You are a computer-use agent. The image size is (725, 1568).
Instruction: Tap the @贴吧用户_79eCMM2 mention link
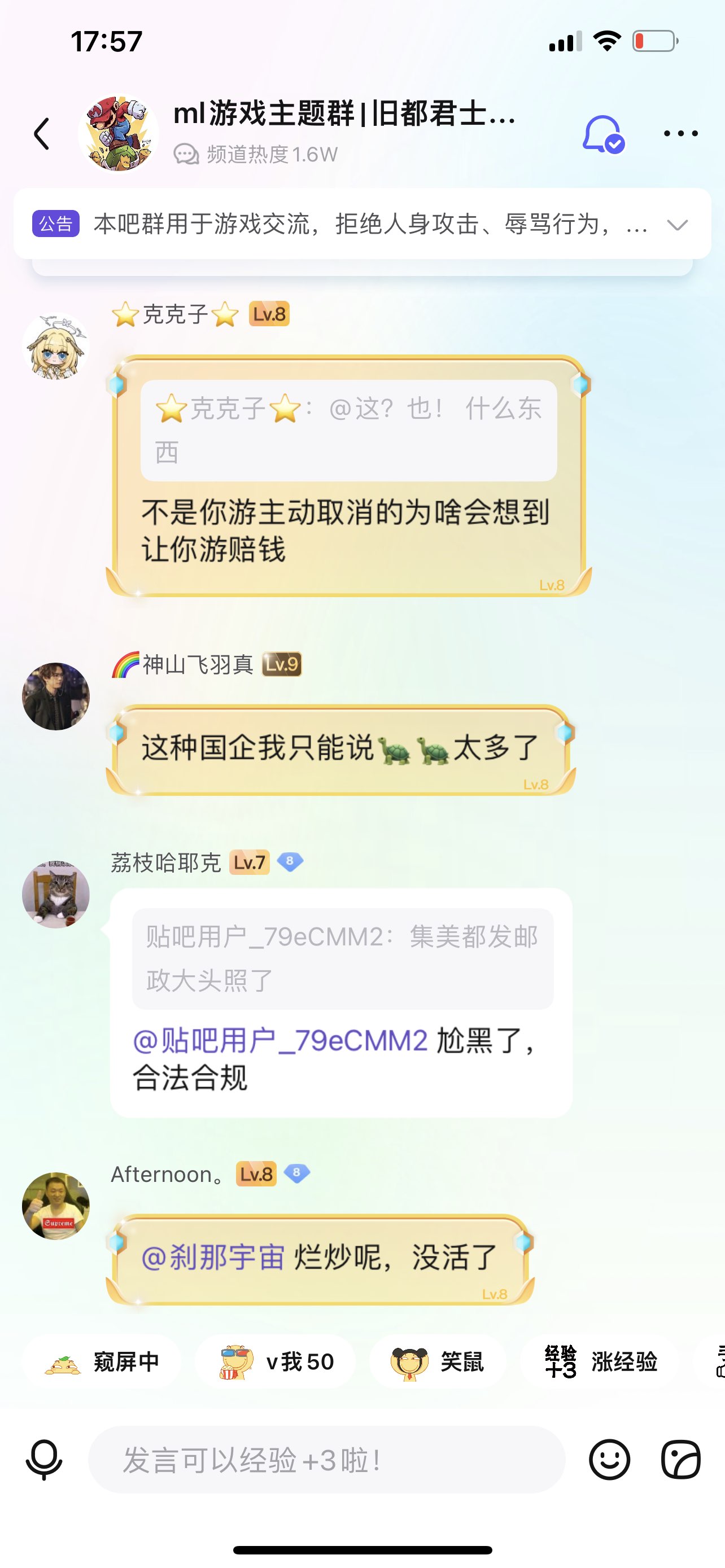(280, 1040)
